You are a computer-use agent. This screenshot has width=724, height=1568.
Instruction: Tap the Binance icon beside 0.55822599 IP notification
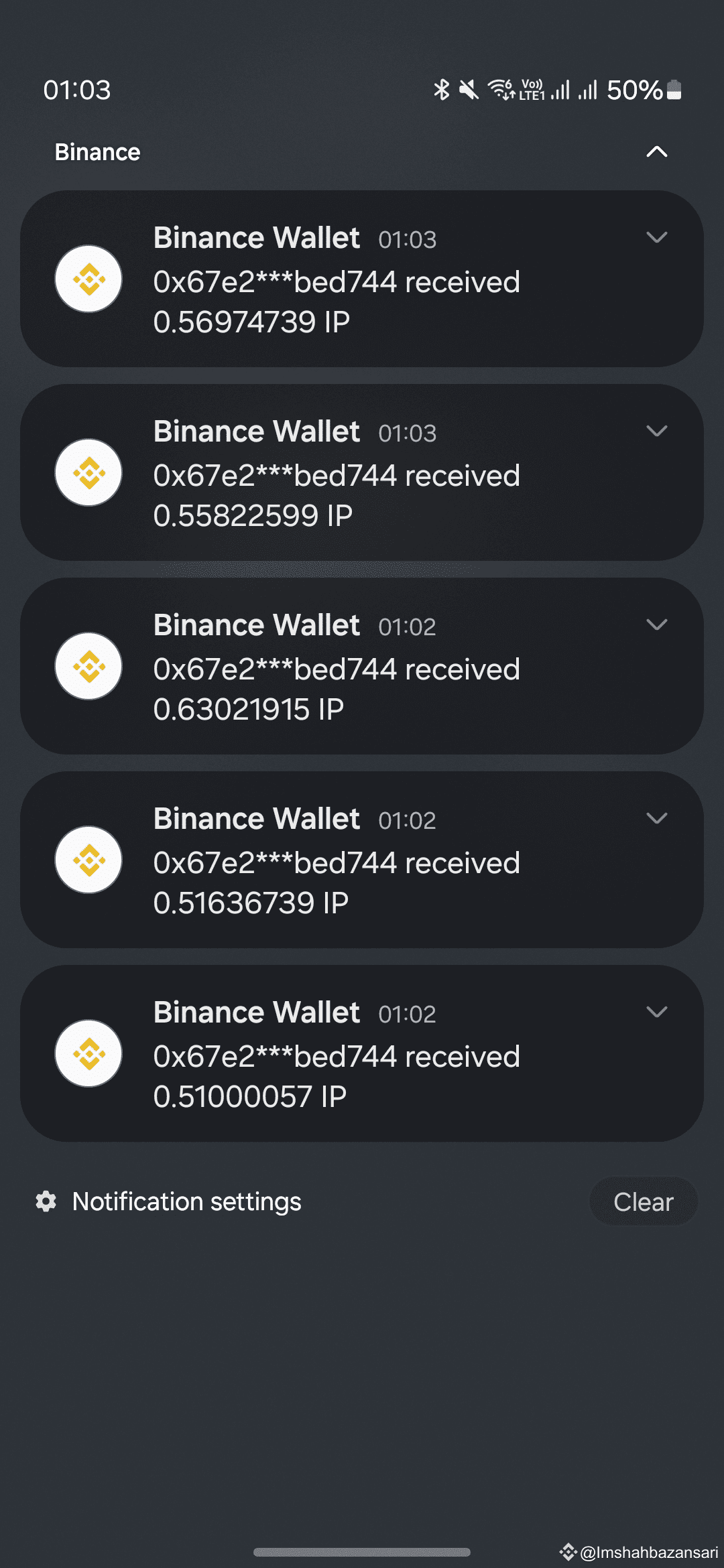pyautogui.click(x=88, y=472)
